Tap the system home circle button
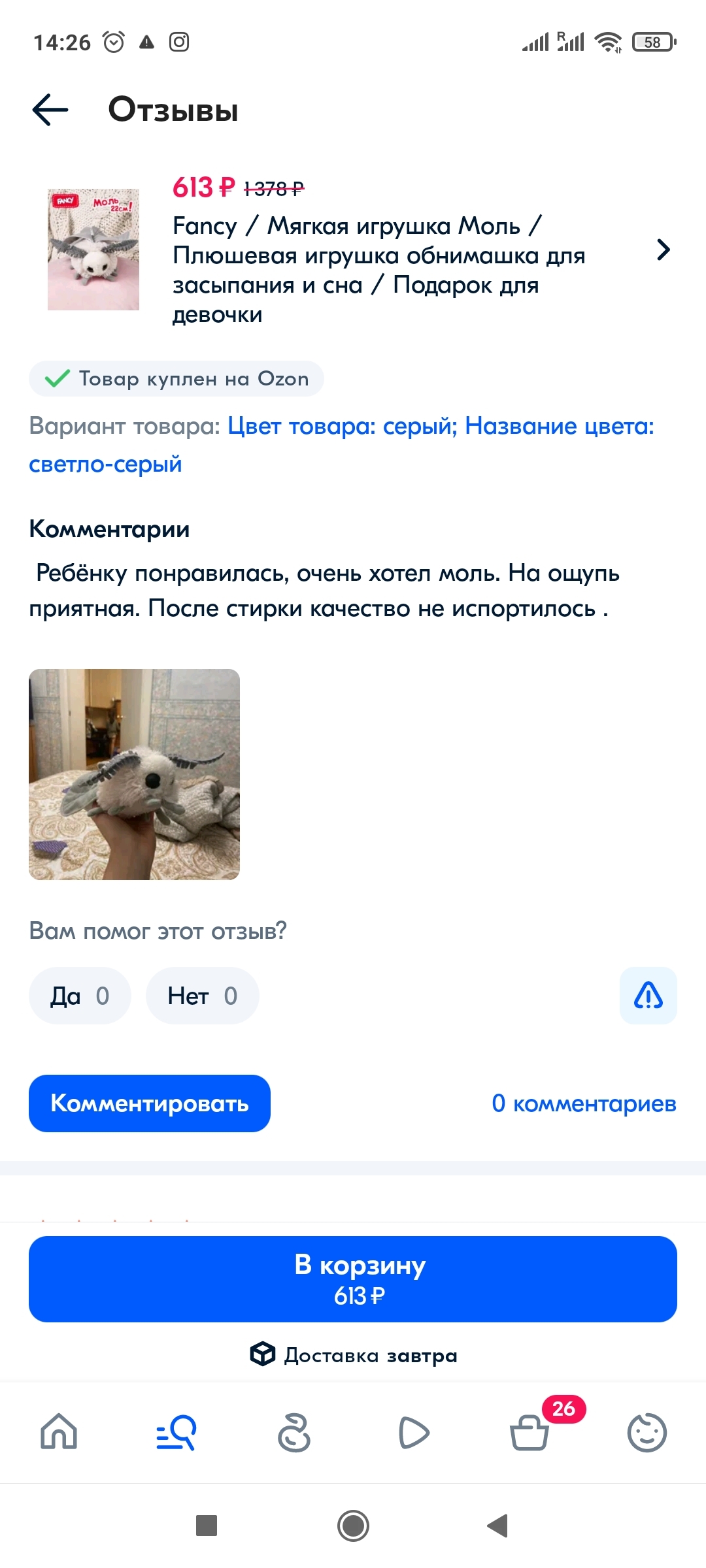This screenshot has height=1568, width=706. point(353,1526)
